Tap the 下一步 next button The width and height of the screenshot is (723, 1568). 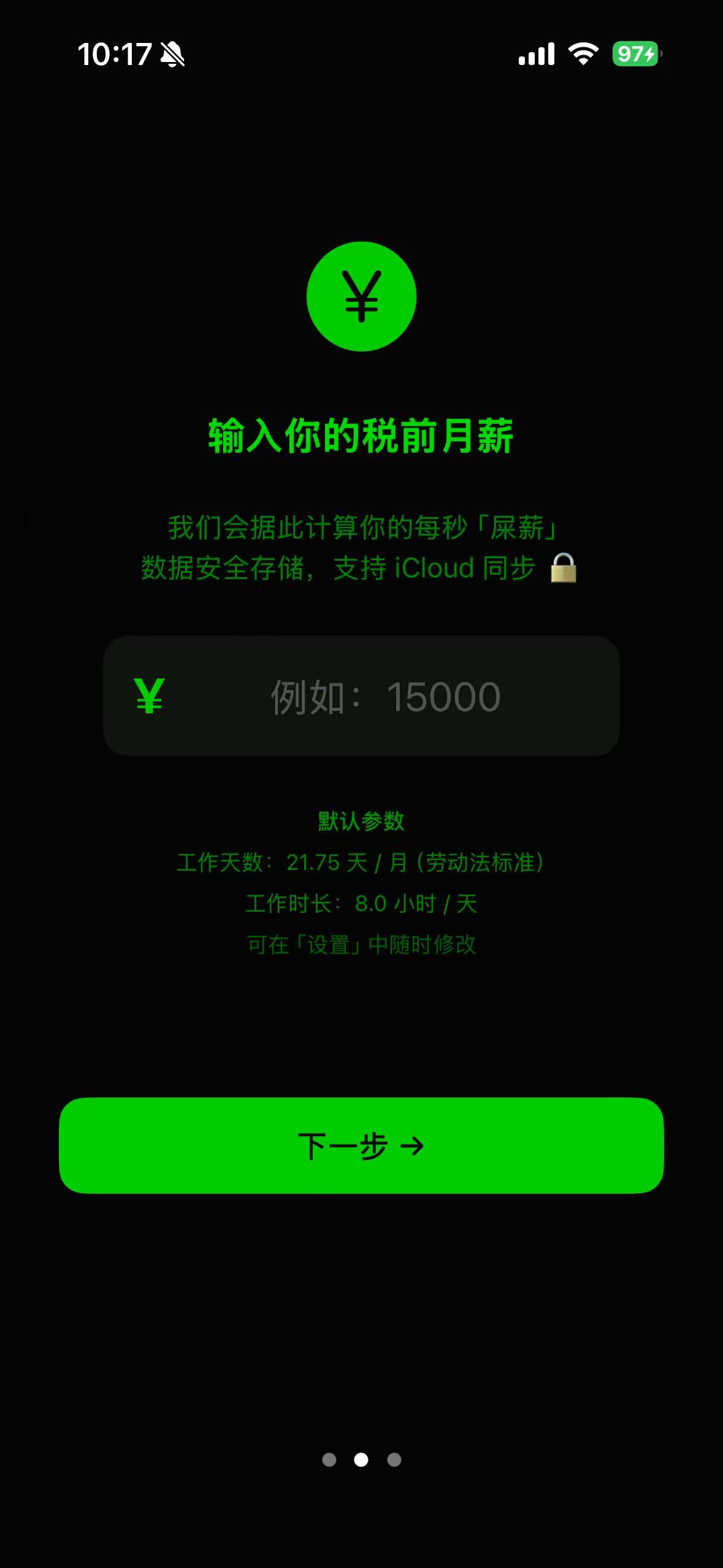tap(361, 1145)
